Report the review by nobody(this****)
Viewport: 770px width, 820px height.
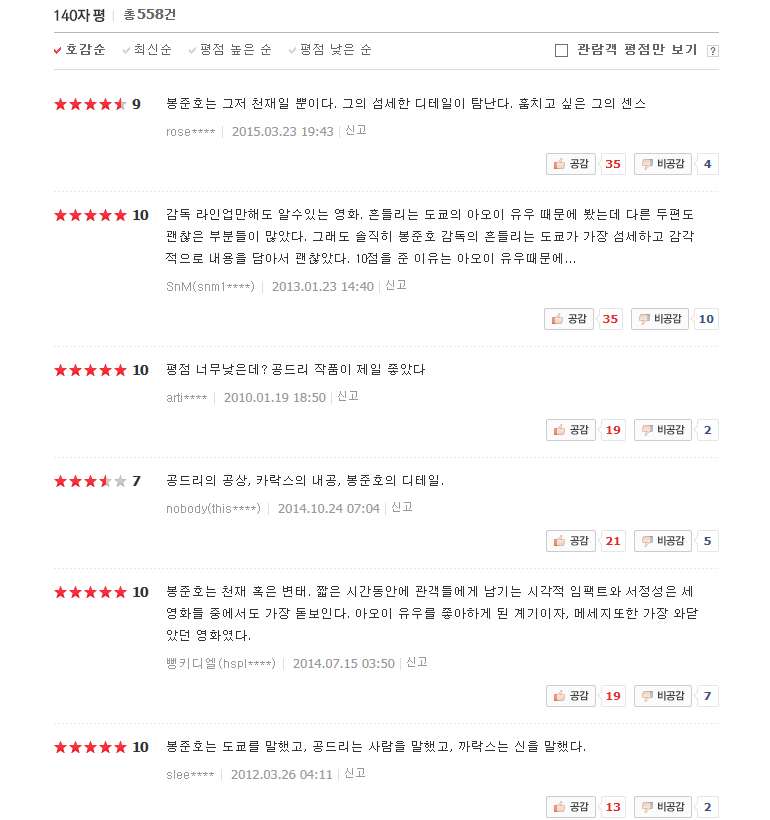(x=402, y=507)
